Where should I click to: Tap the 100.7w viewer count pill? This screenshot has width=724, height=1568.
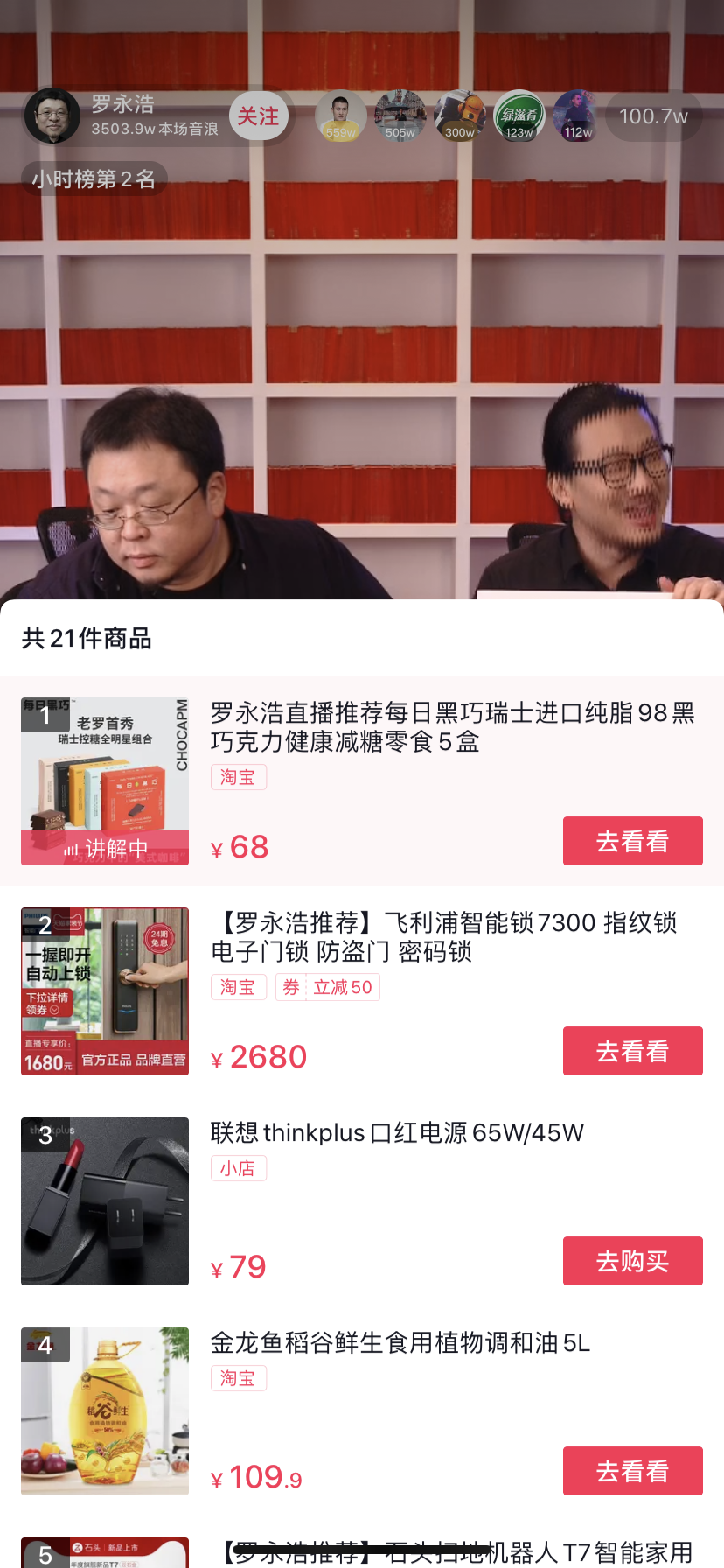pos(654,115)
